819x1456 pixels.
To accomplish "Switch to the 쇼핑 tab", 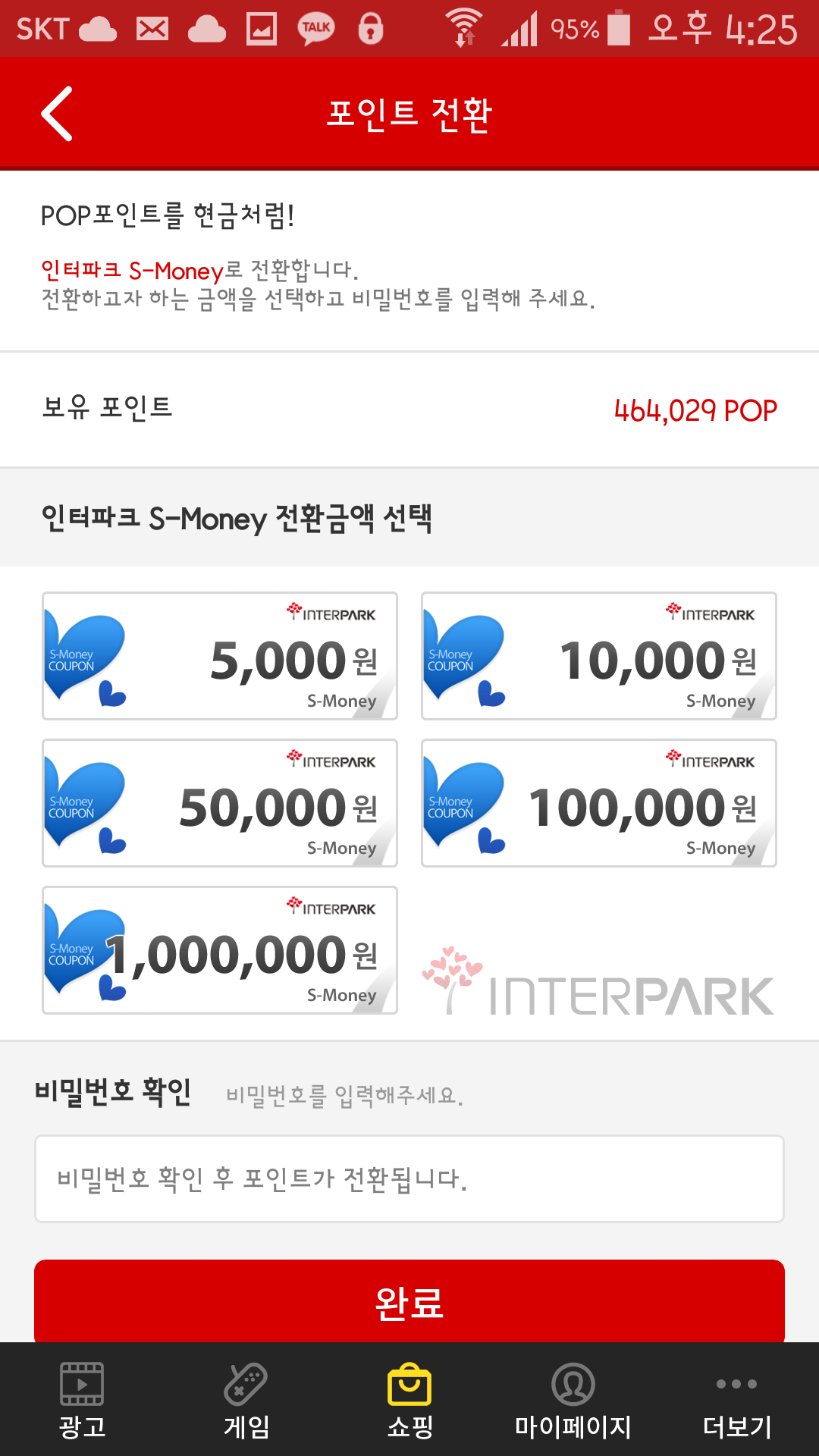I will pos(409,1400).
